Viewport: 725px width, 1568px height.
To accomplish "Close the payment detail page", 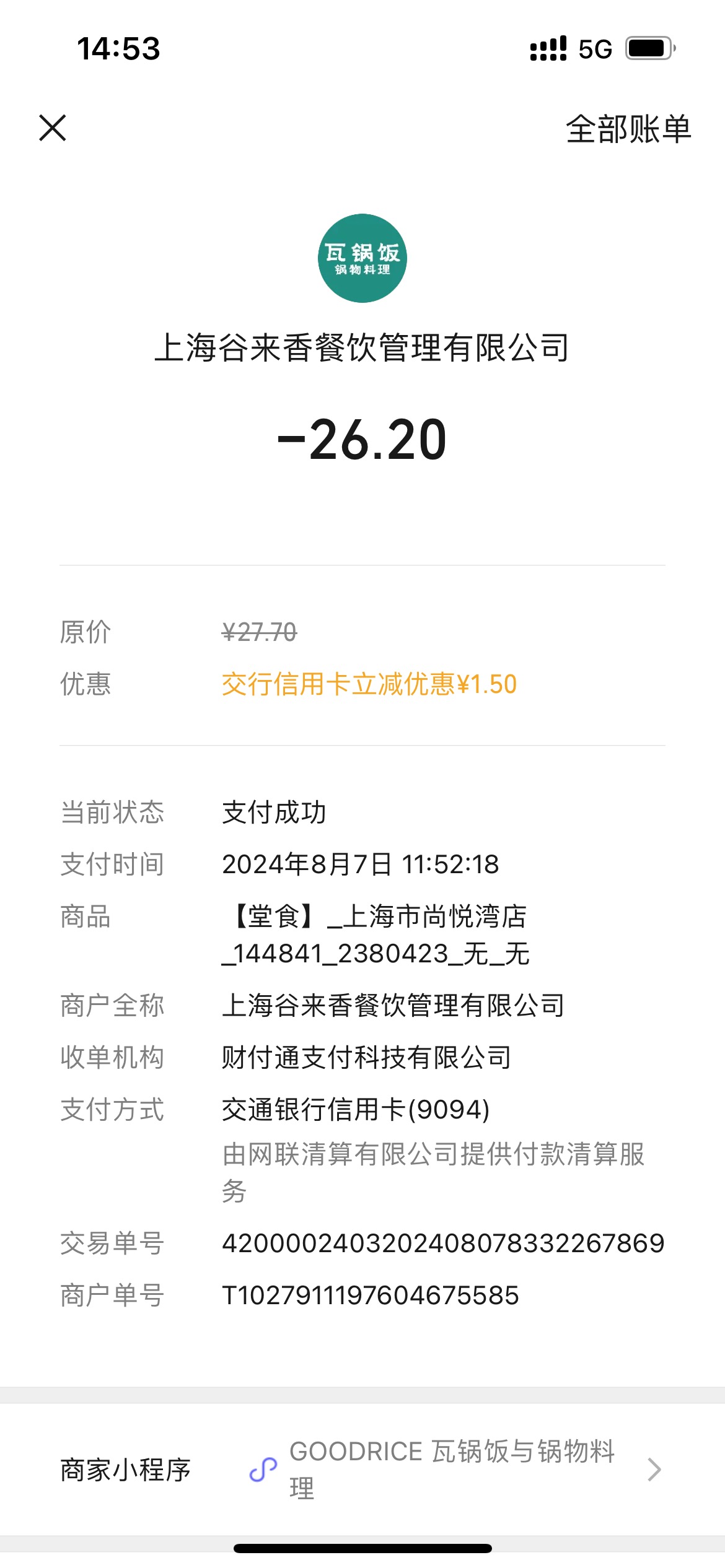I will point(53,128).
